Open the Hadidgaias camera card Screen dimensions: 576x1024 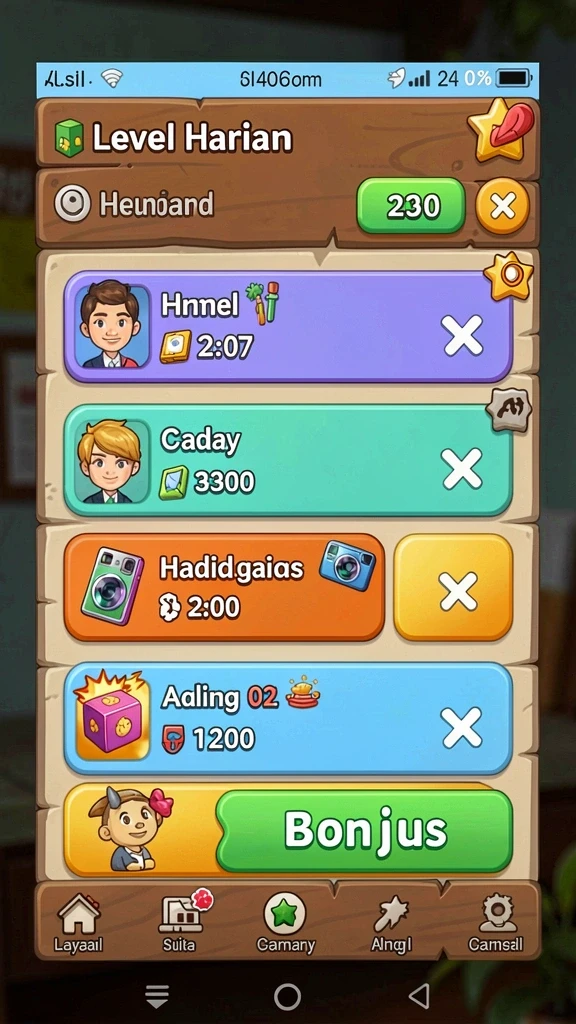pos(224,587)
